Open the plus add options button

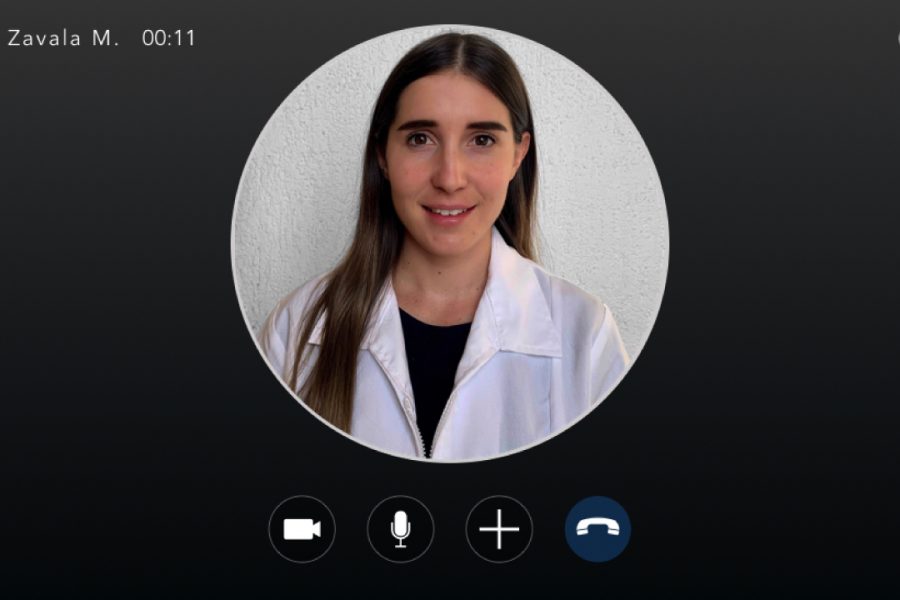[x=499, y=529]
